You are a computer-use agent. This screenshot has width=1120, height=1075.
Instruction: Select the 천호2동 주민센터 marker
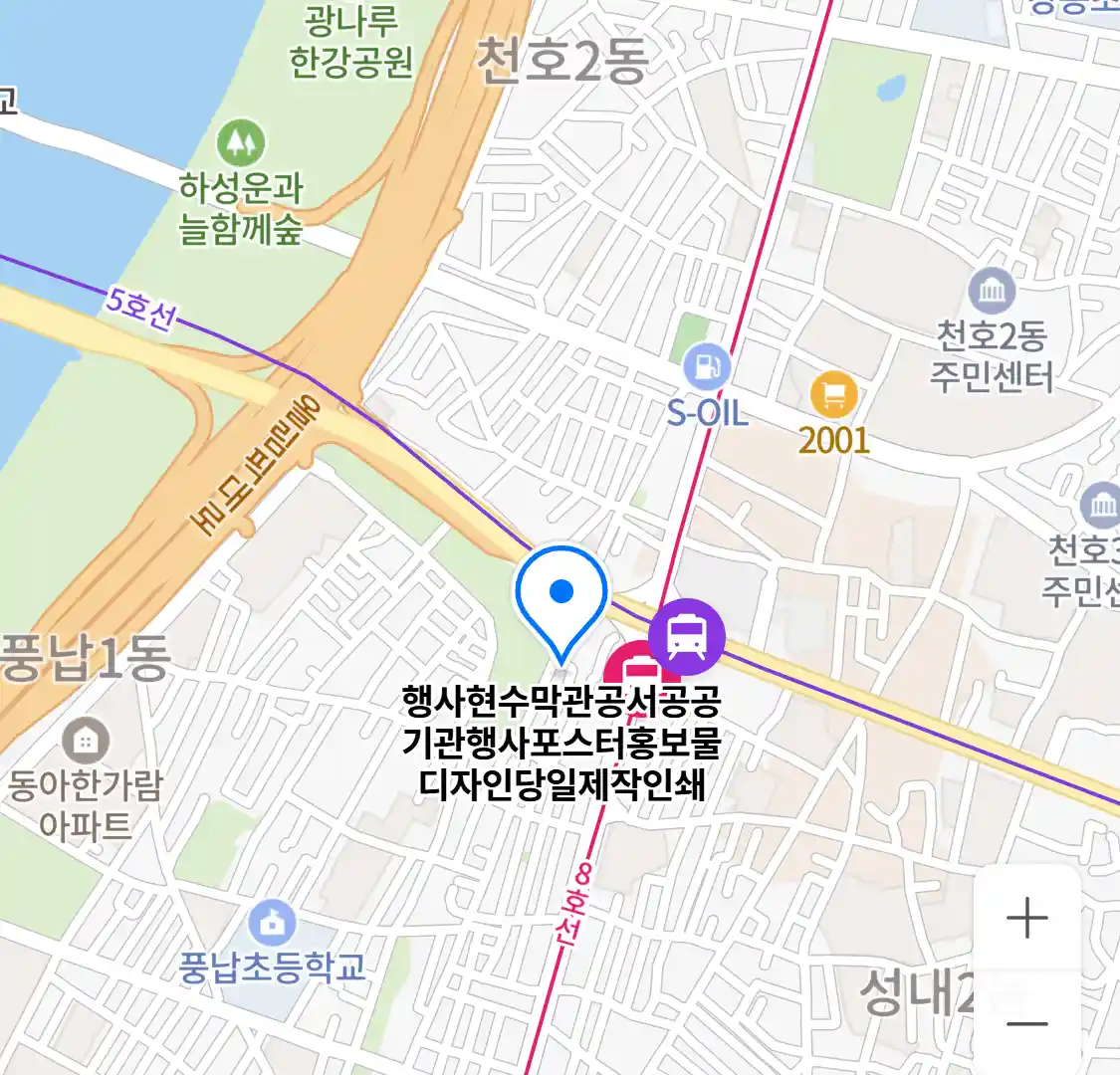(x=992, y=293)
